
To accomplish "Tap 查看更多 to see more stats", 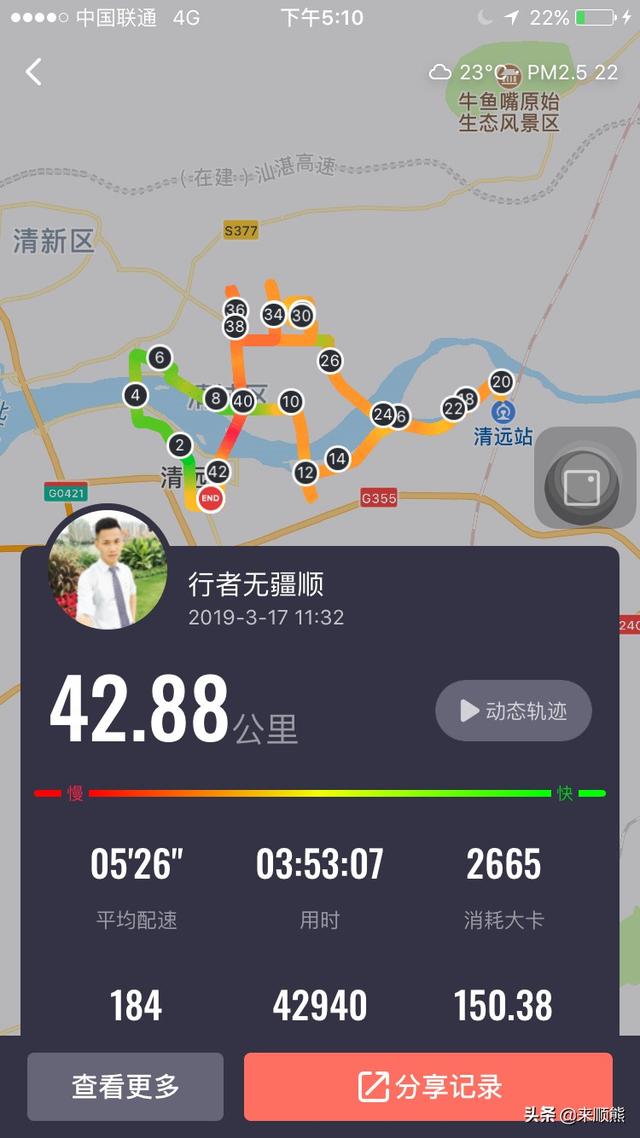I will coord(126,1086).
